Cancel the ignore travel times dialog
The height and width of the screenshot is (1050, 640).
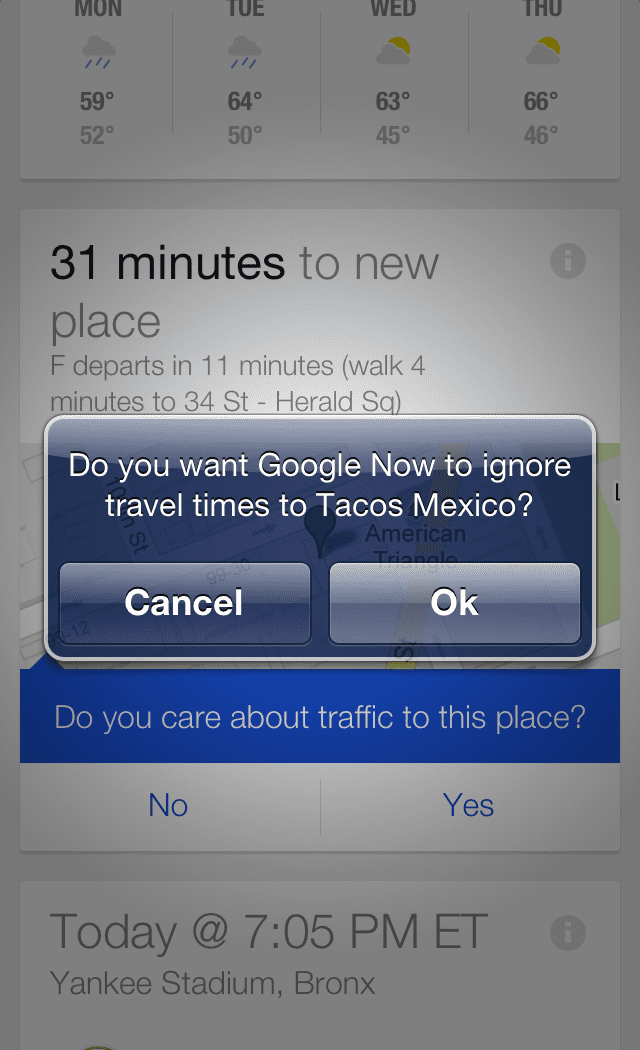coord(184,603)
